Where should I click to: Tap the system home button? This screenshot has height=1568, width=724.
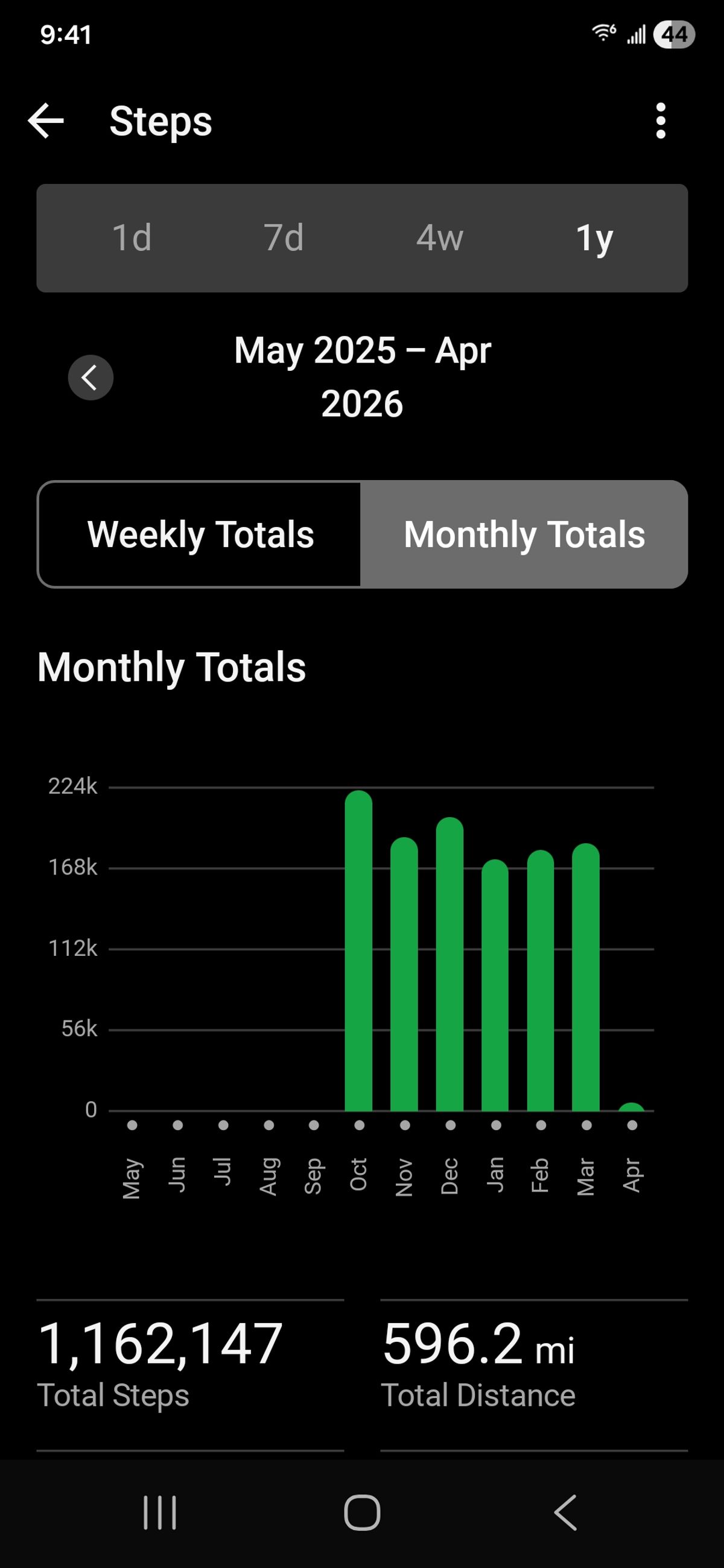pos(363,1513)
